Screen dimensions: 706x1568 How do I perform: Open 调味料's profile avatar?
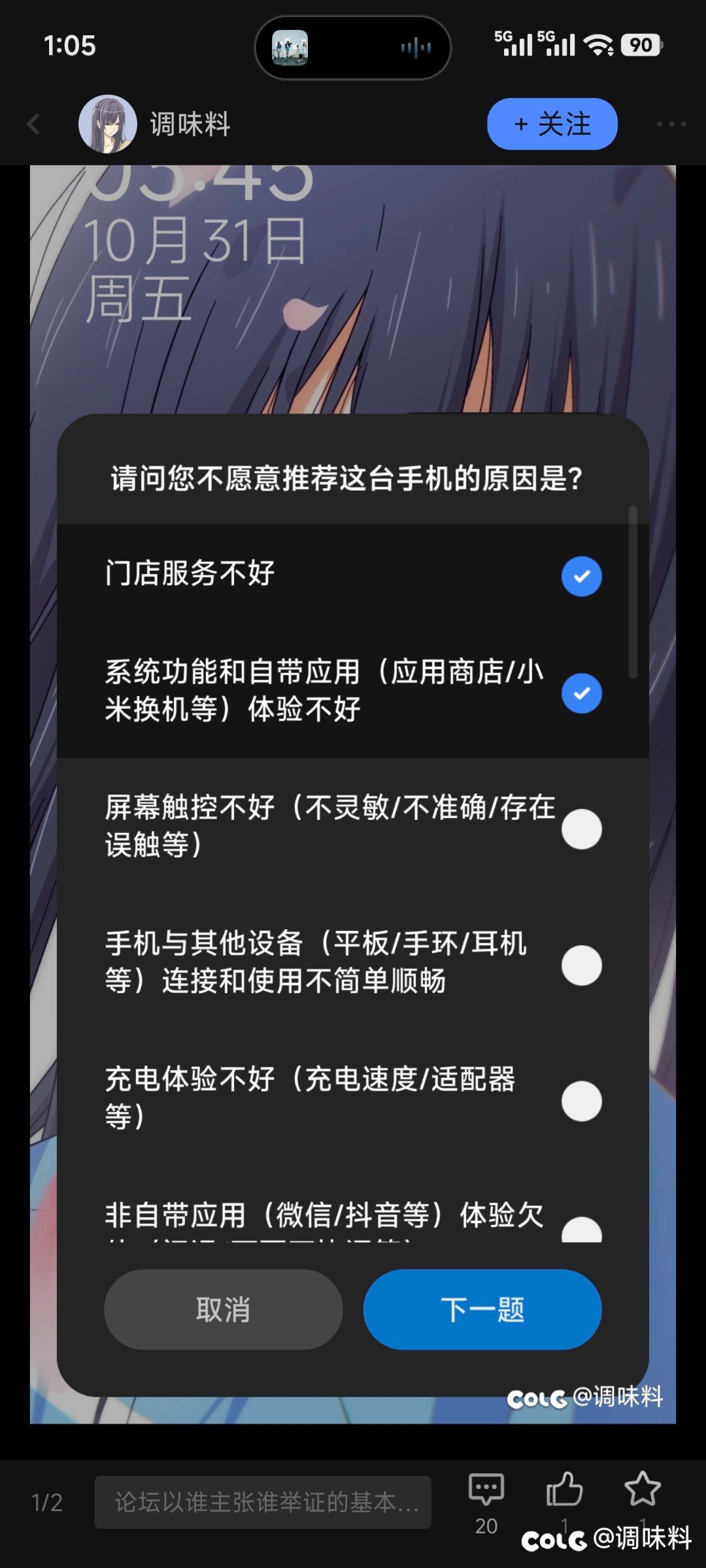(x=107, y=124)
